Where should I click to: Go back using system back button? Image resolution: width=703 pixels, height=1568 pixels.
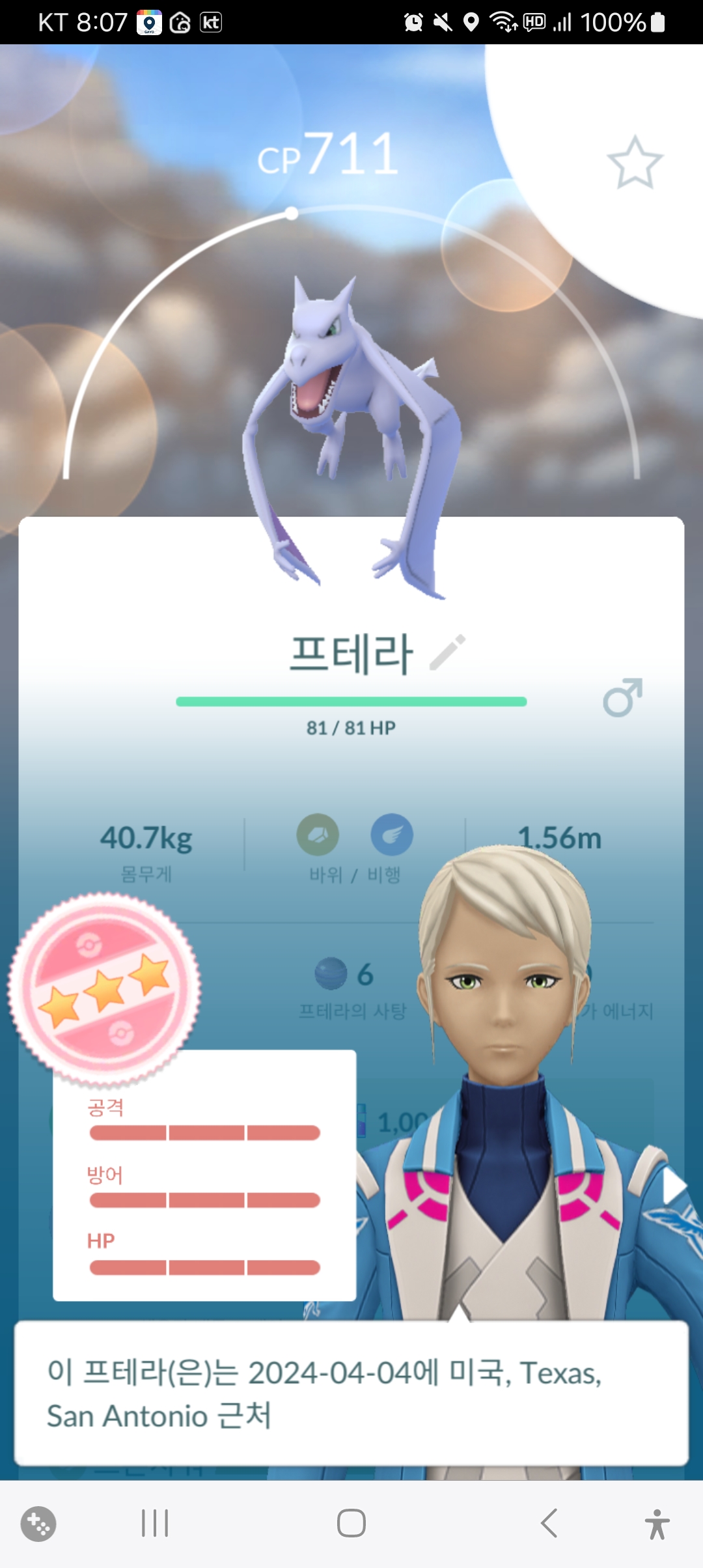point(549,1524)
